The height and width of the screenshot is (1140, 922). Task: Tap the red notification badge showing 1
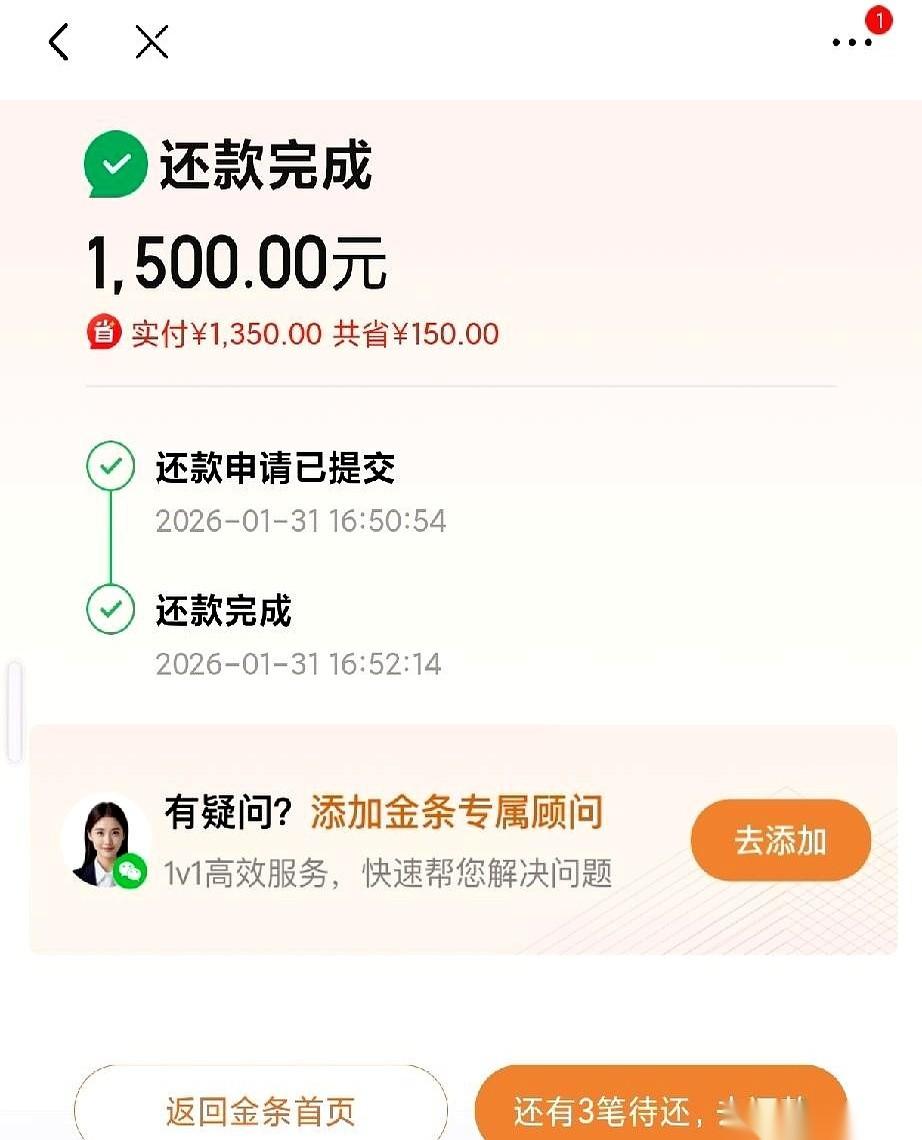(x=878, y=20)
